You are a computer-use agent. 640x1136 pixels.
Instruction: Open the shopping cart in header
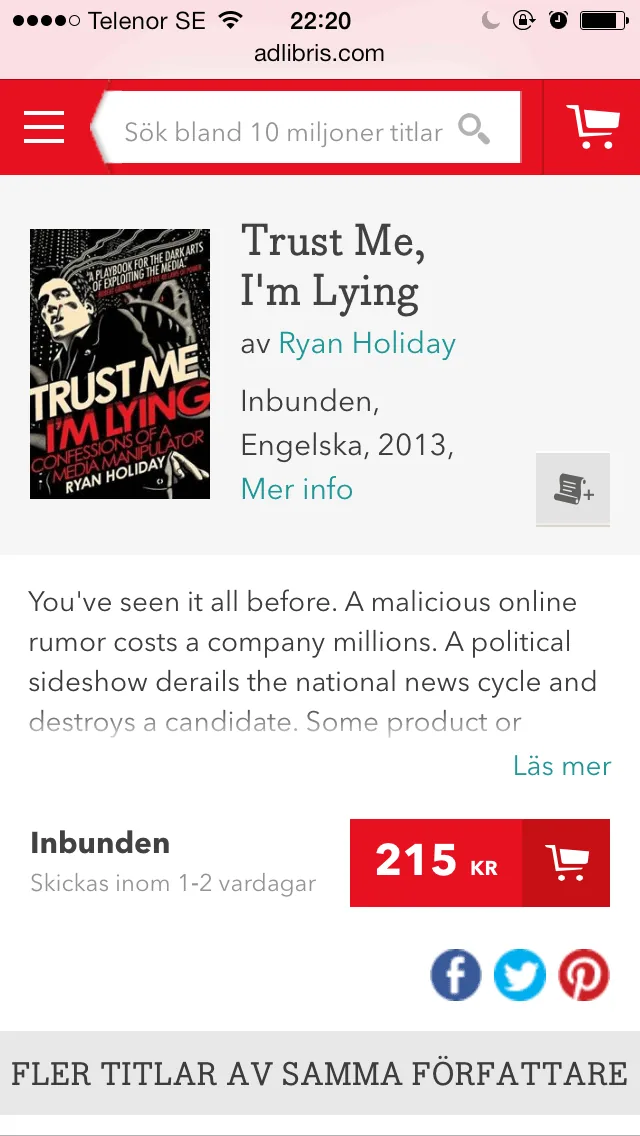point(593,127)
